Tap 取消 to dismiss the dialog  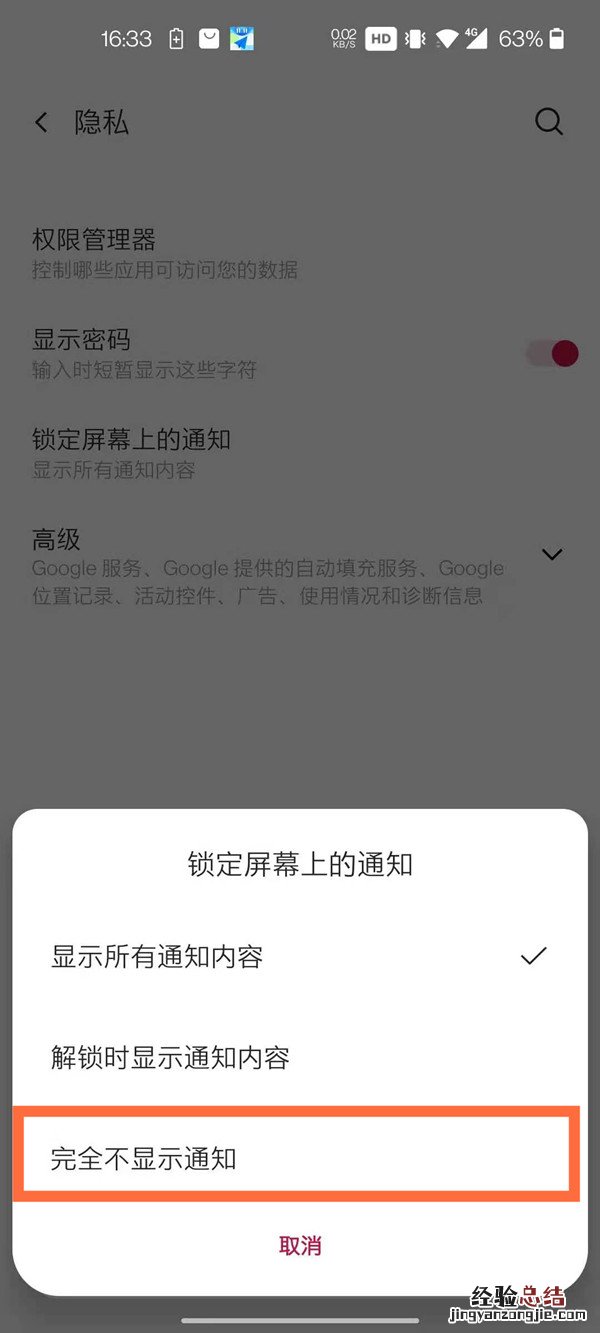(x=300, y=1245)
